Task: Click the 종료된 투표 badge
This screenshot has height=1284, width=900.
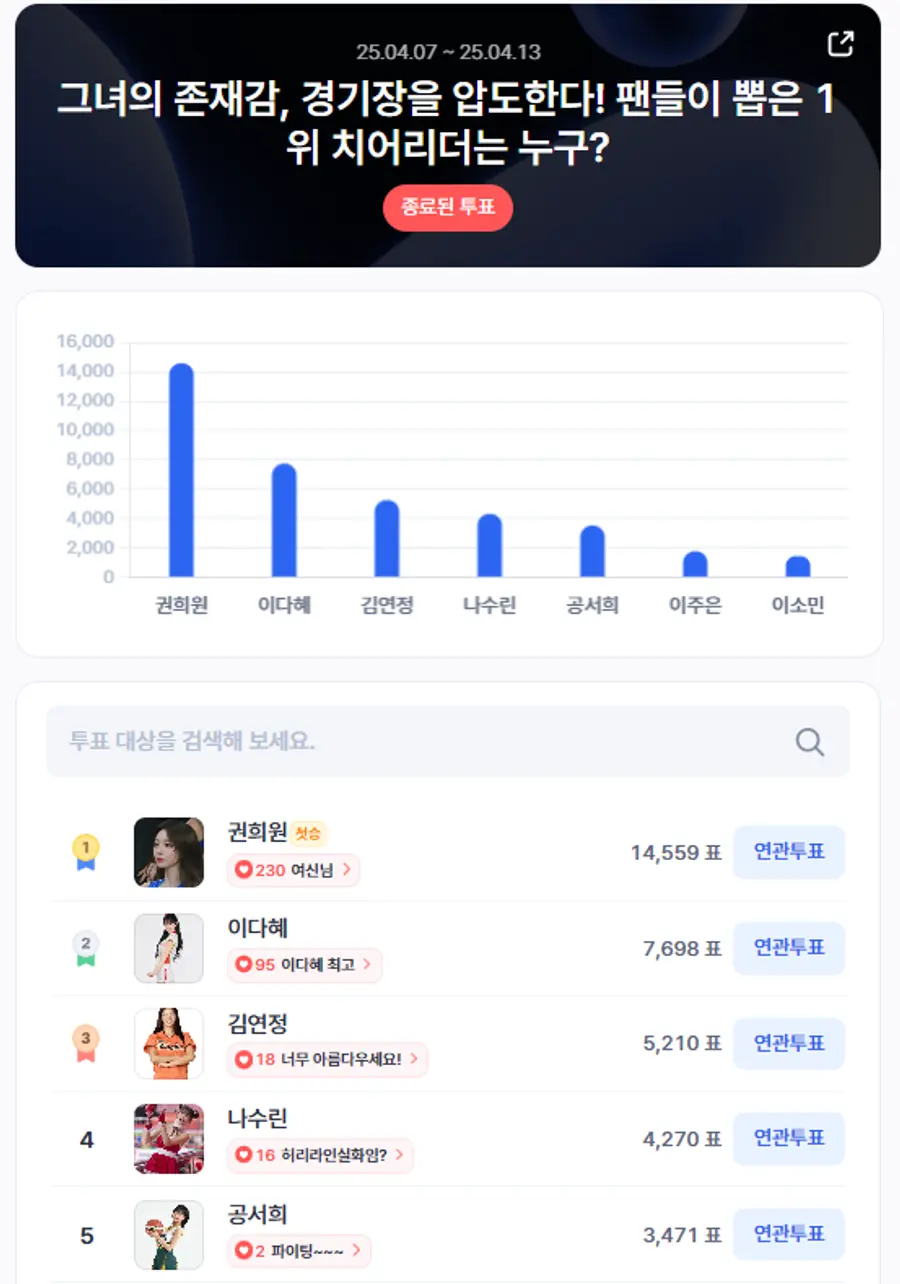Action: pyautogui.click(x=449, y=208)
